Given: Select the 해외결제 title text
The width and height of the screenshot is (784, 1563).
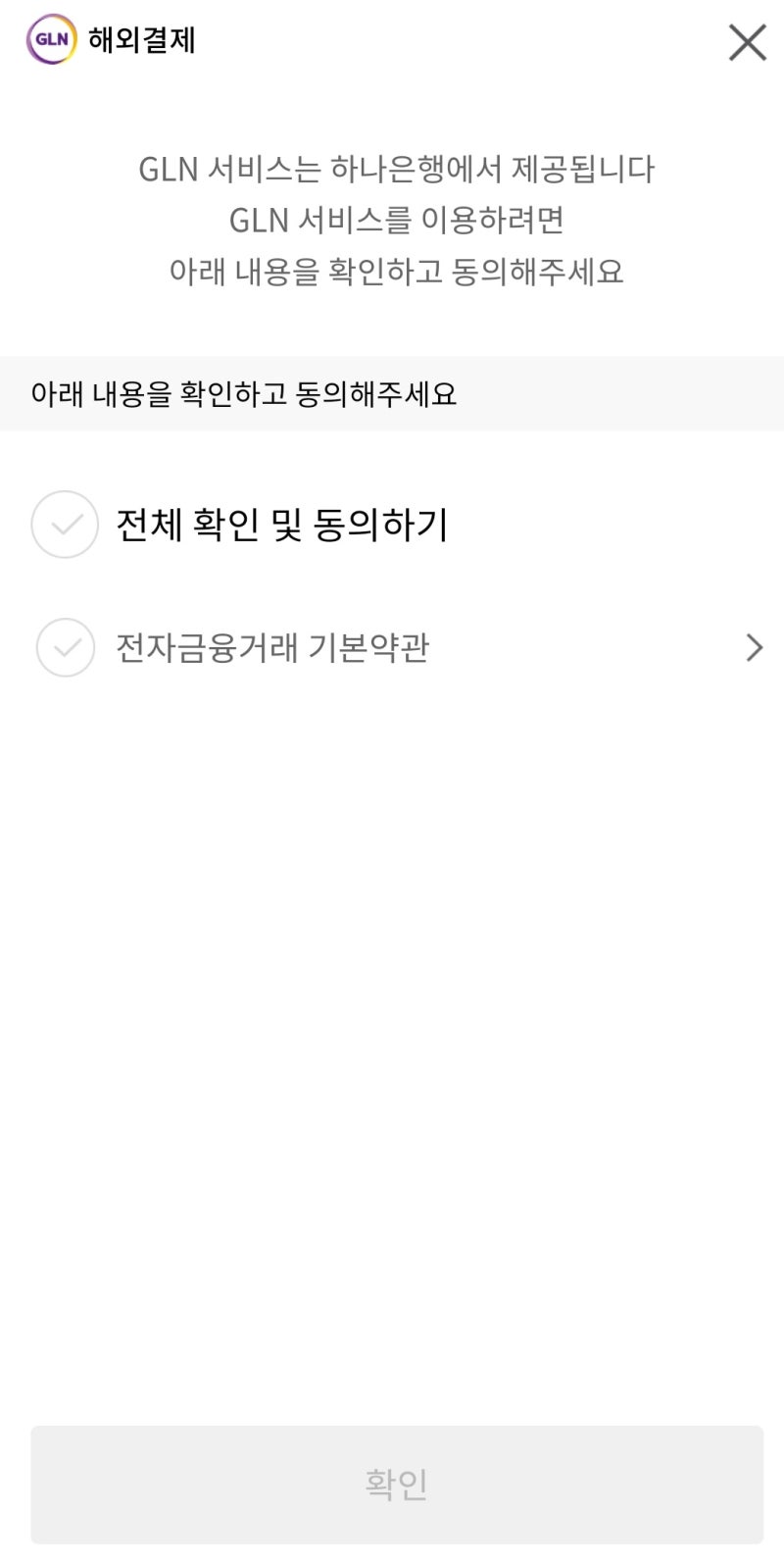Looking at the screenshot, I should point(141,41).
